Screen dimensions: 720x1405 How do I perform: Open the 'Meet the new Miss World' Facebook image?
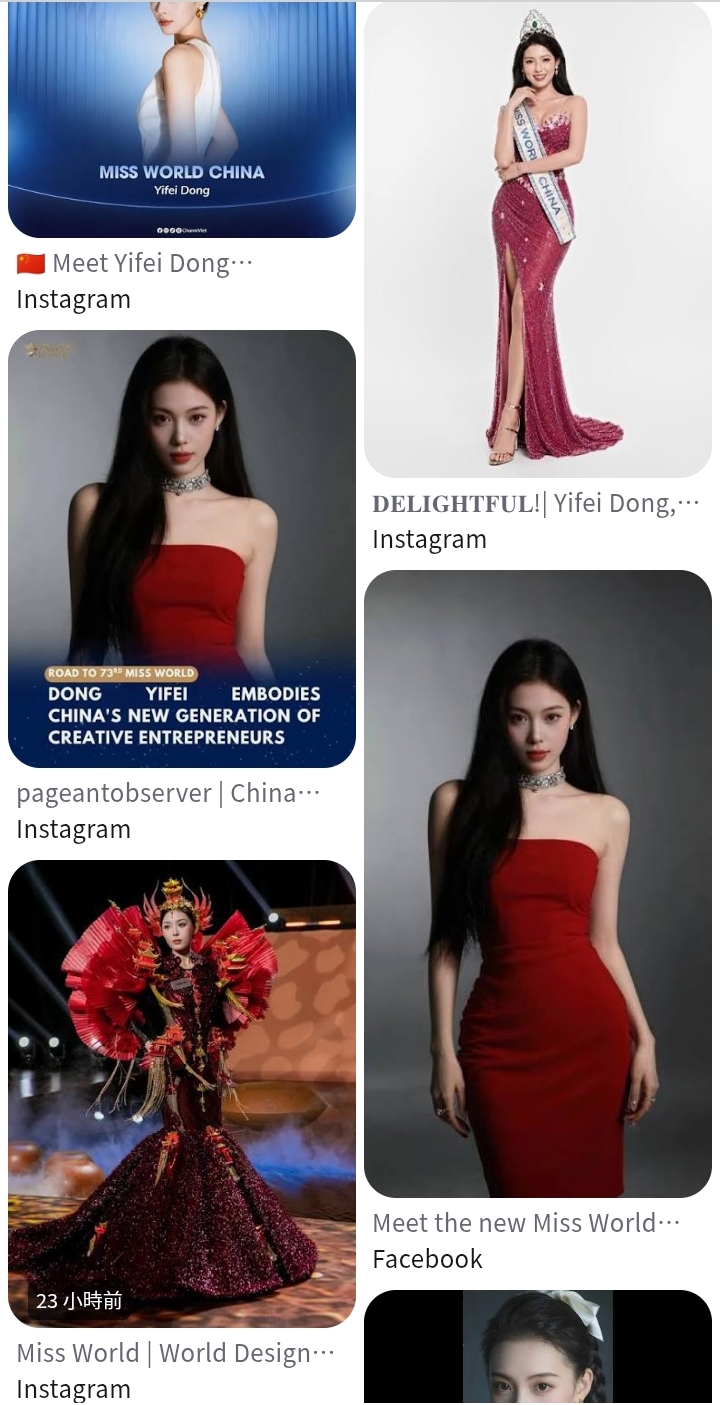[x=538, y=884]
